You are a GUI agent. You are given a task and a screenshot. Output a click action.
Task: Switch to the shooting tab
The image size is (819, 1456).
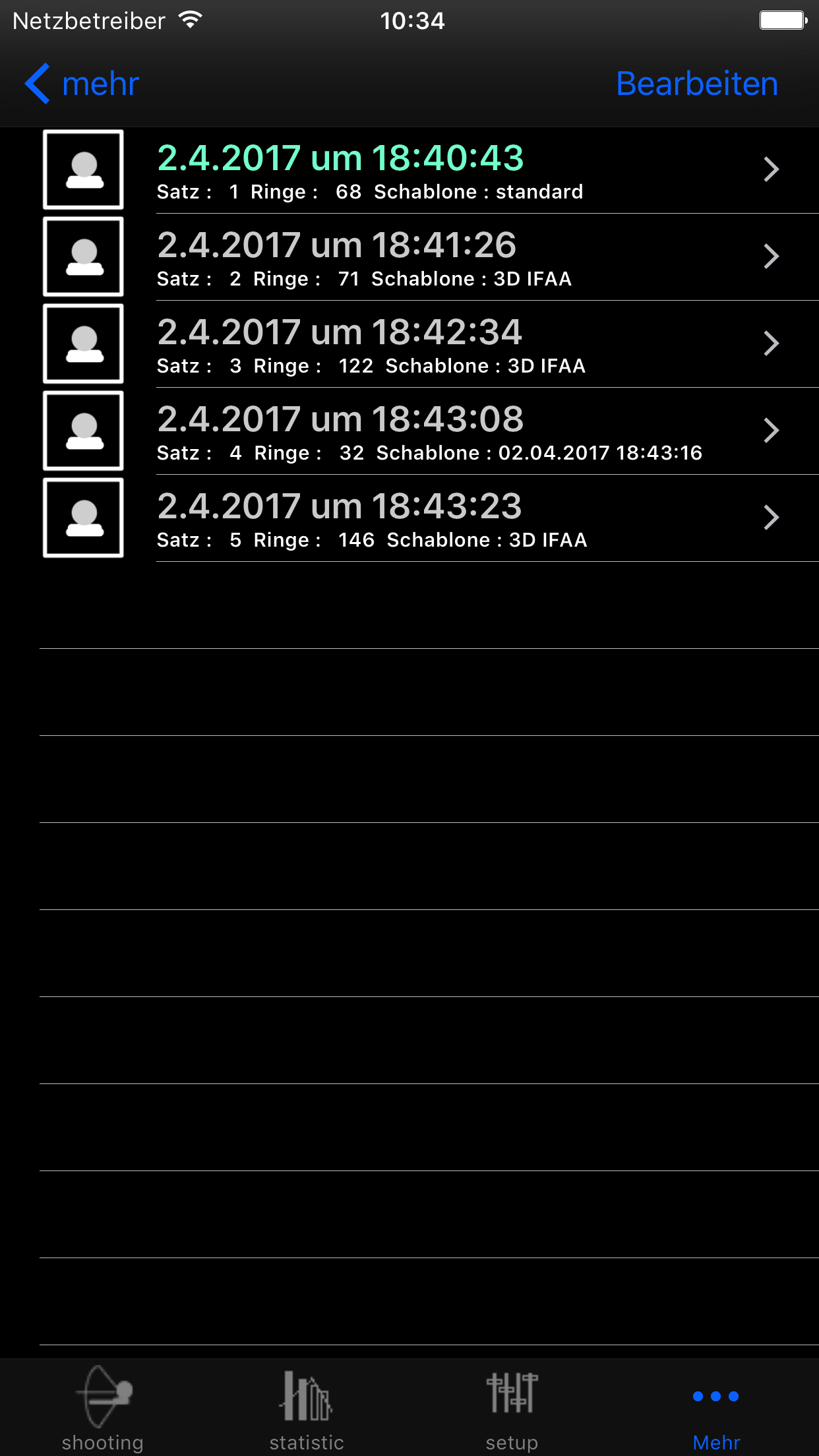(x=103, y=1408)
